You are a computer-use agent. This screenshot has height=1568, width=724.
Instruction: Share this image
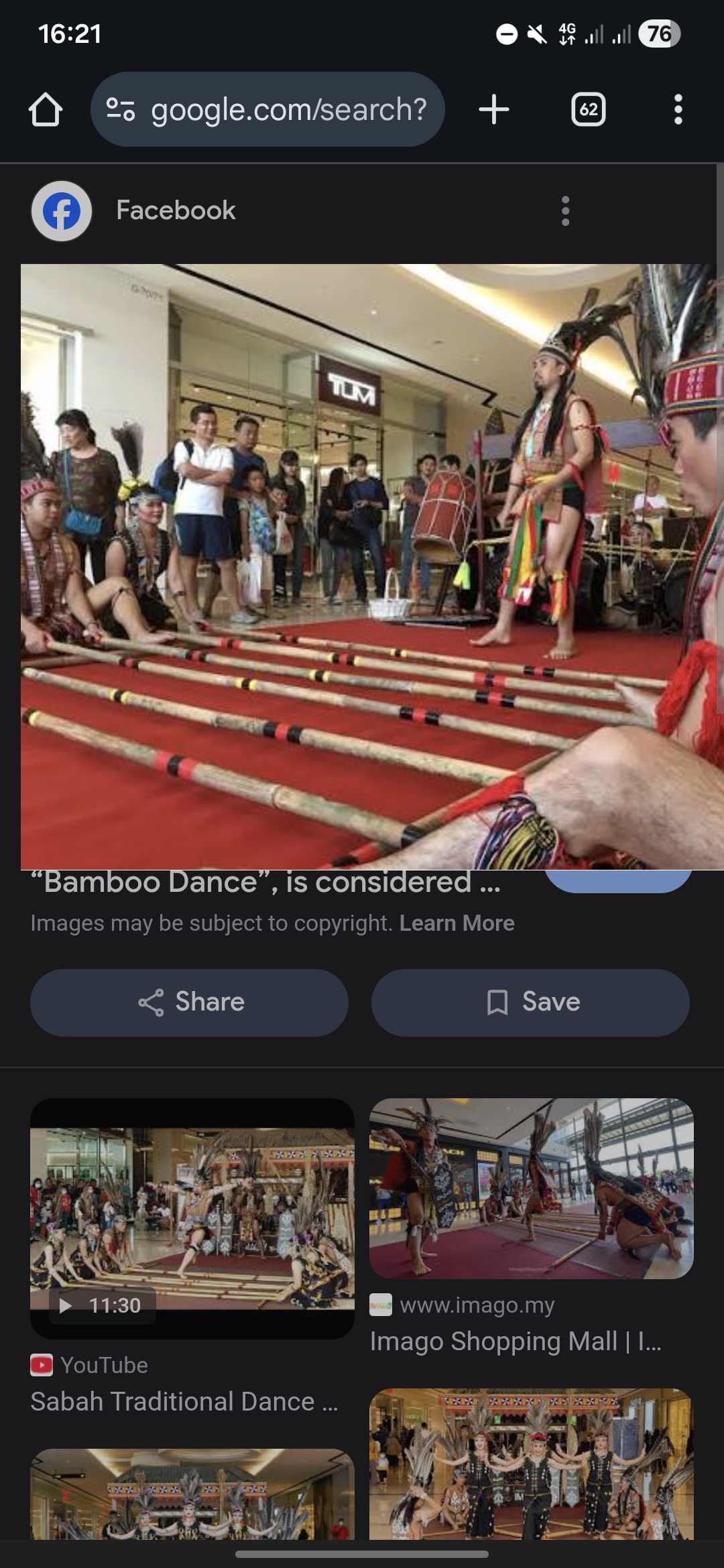pos(189,1002)
